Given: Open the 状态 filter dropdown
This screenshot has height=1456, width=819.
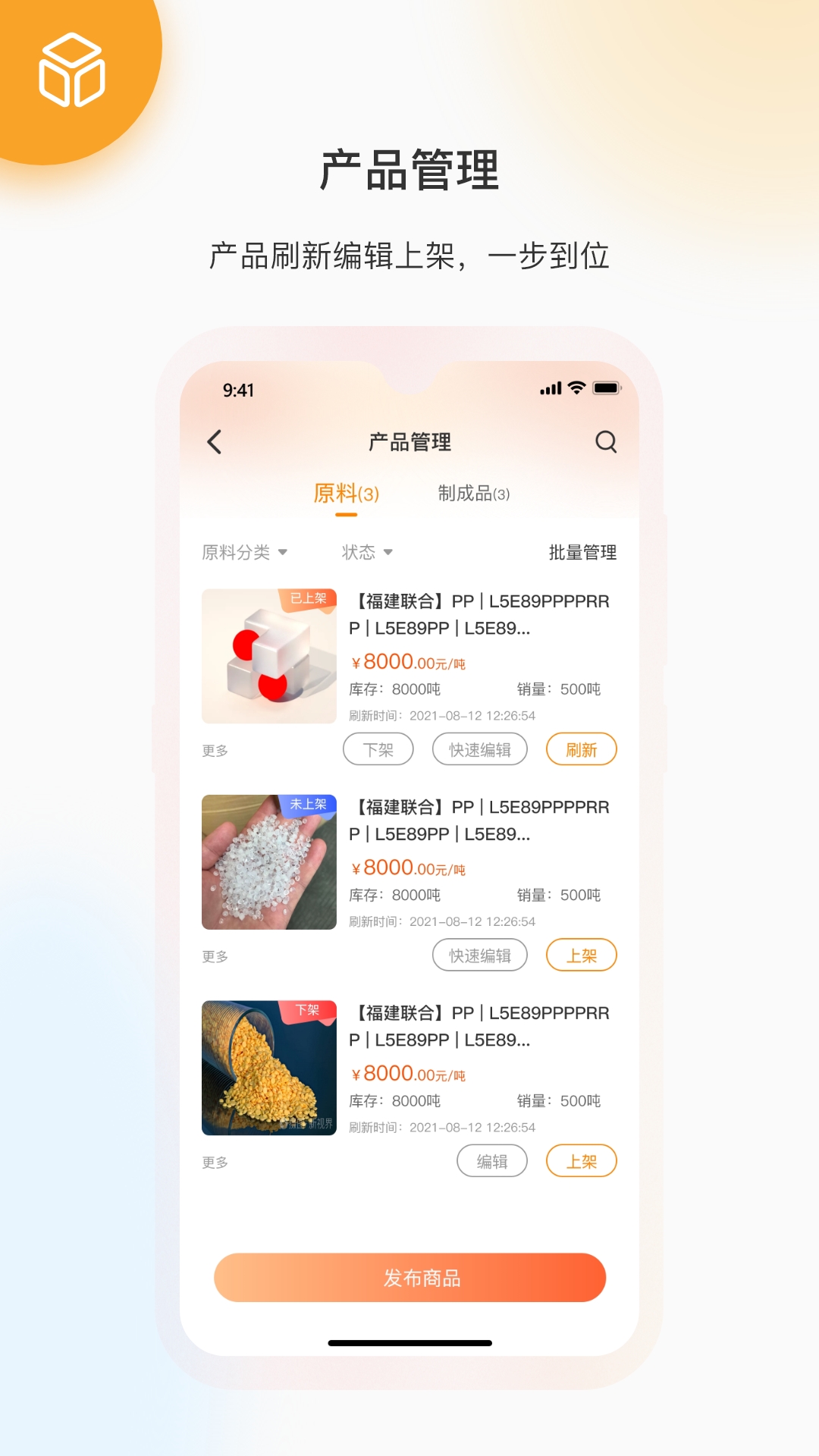Looking at the screenshot, I should click(x=366, y=552).
